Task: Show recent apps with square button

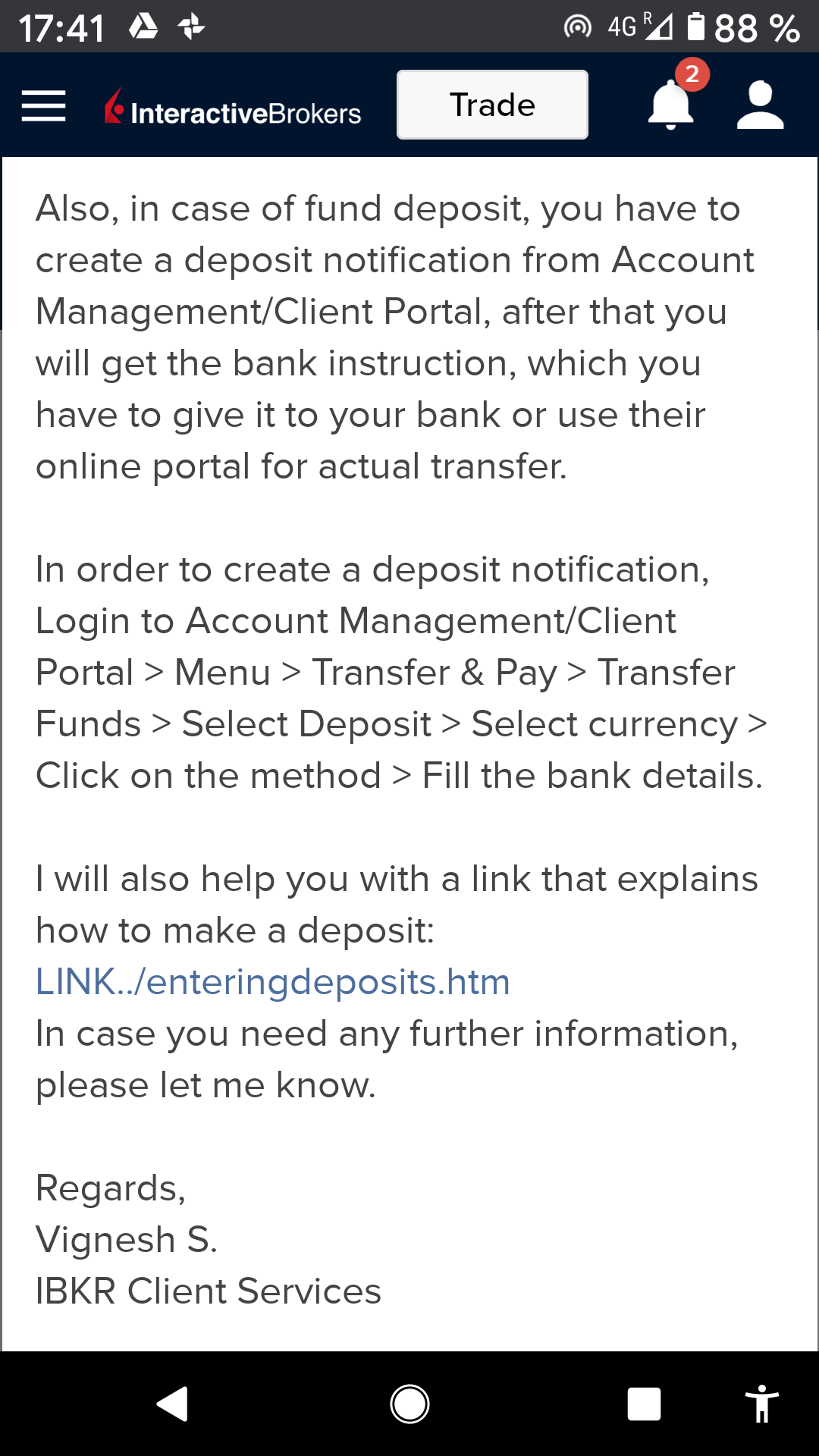Action: click(x=644, y=1404)
